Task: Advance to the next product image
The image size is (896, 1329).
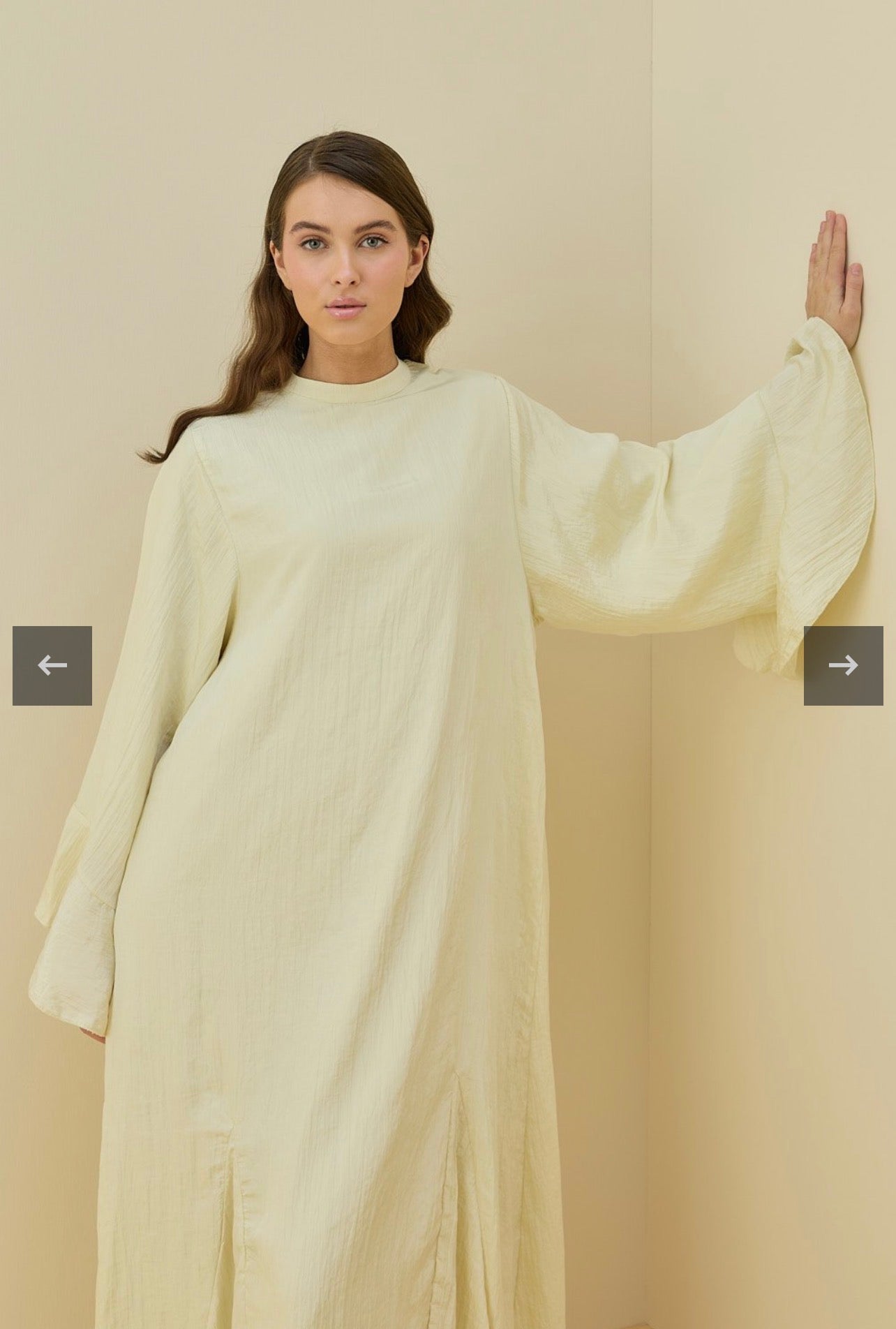Action: point(843,665)
